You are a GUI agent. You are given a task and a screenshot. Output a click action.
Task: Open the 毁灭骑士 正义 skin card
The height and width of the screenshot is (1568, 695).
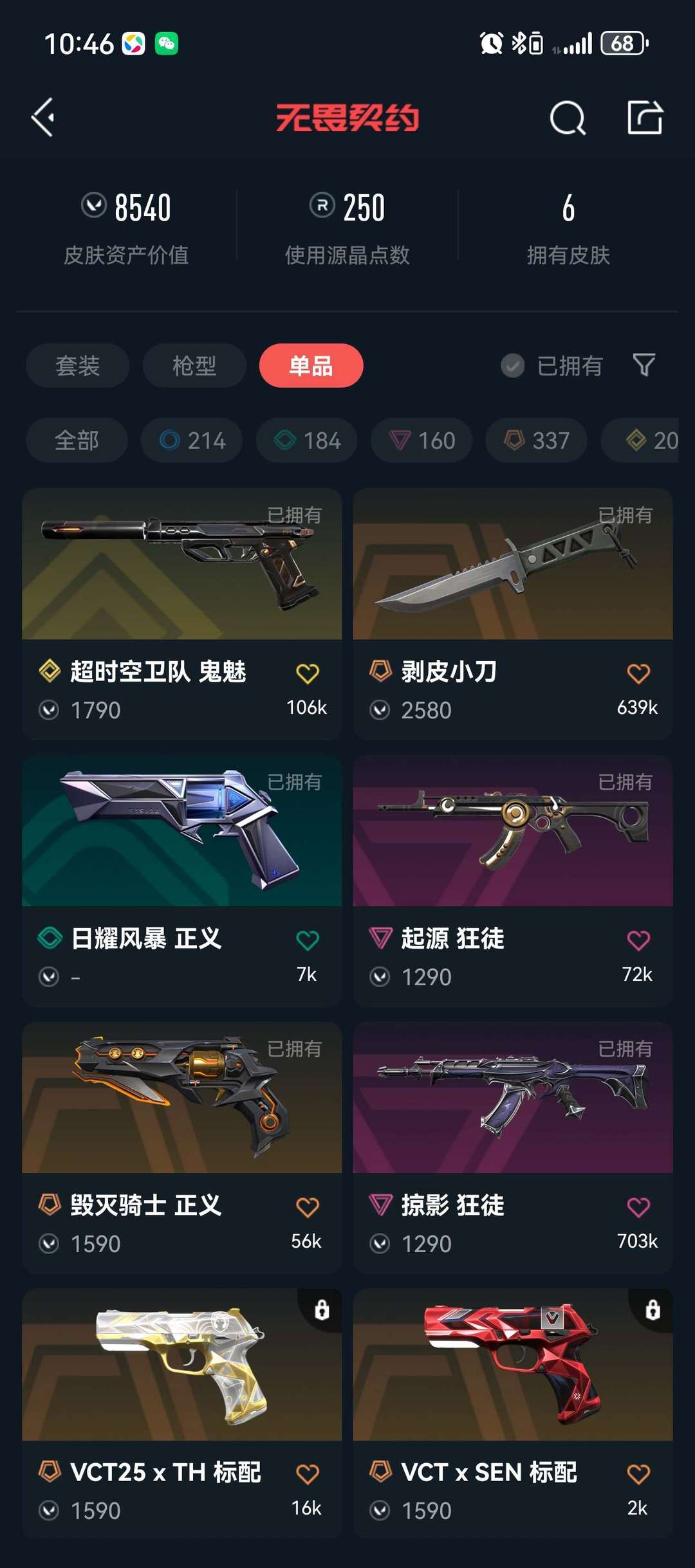pyautogui.click(x=181, y=1147)
